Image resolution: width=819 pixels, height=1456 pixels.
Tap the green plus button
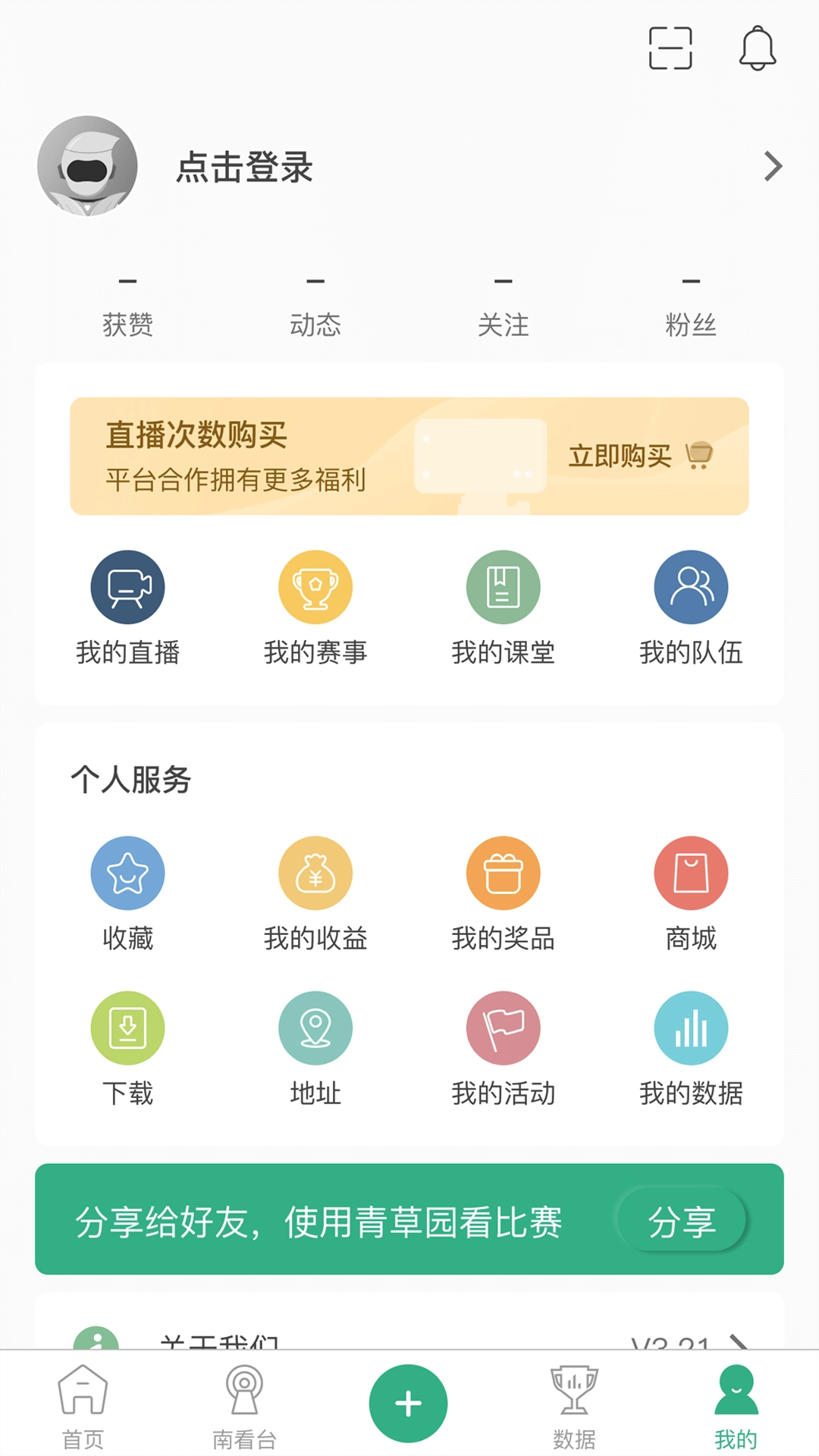(408, 1403)
